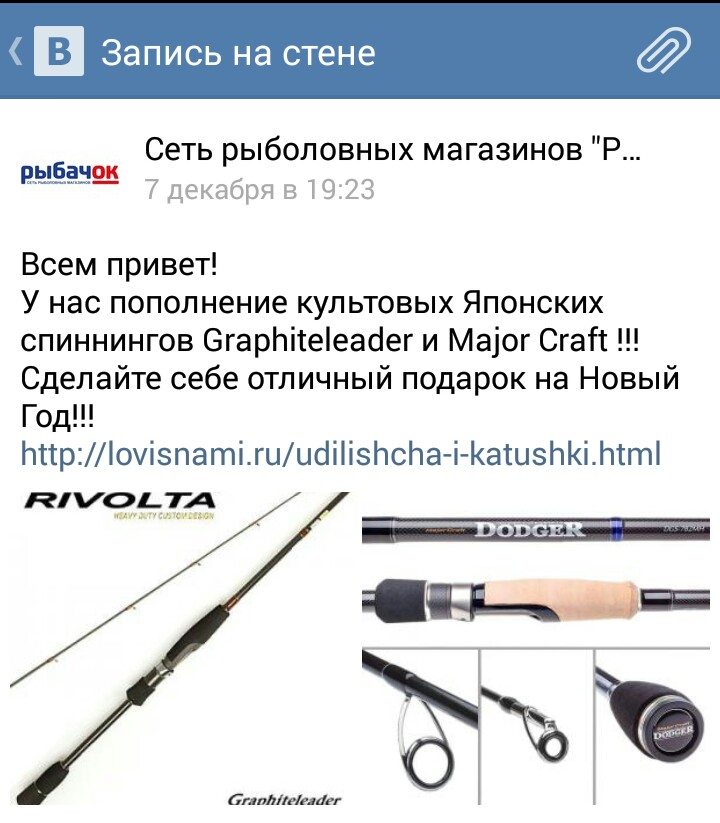Viewport: 720px width, 823px height.
Task: Open the lovisnami.ru udilishcha-i-katushki link
Action: [341, 455]
